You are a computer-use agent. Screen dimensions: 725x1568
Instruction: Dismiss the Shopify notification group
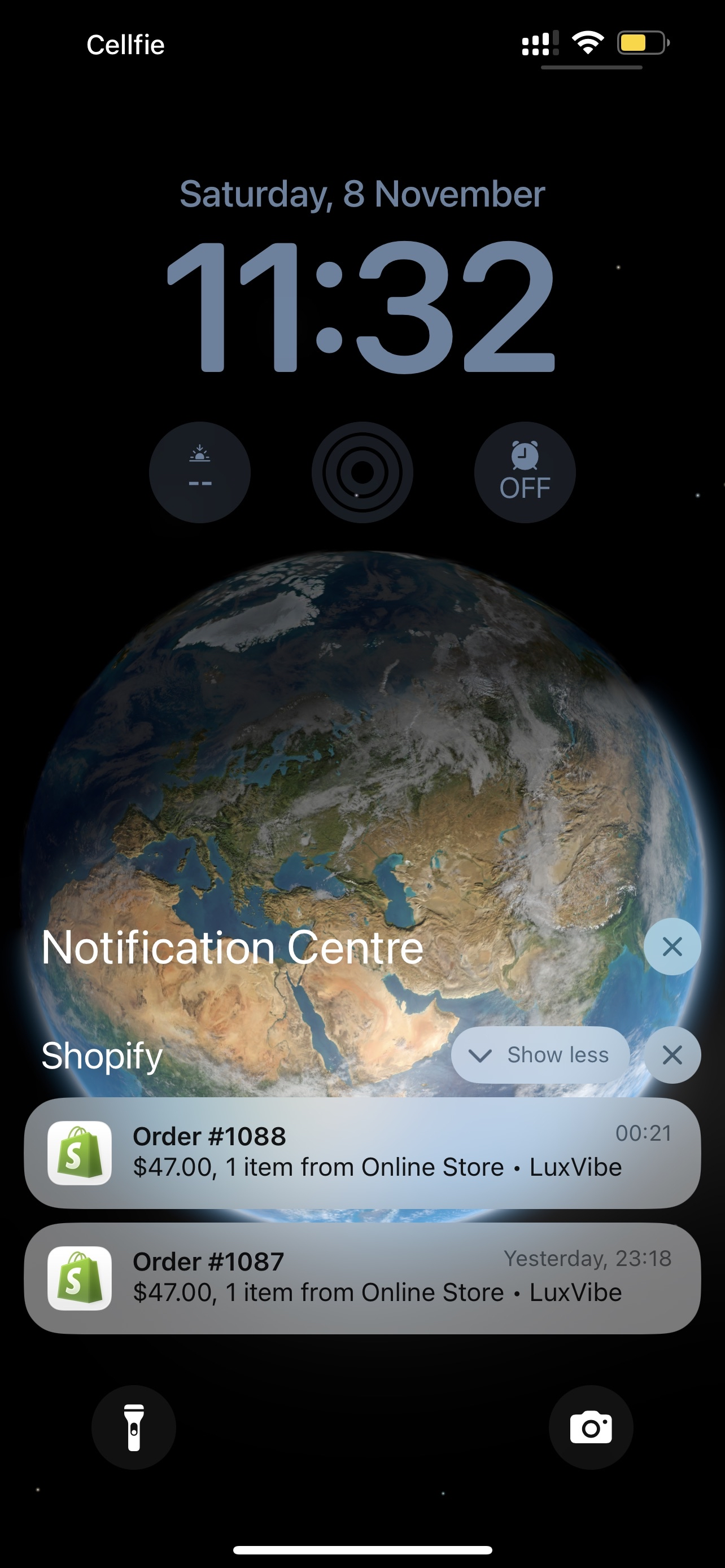click(x=671, y=1054)
